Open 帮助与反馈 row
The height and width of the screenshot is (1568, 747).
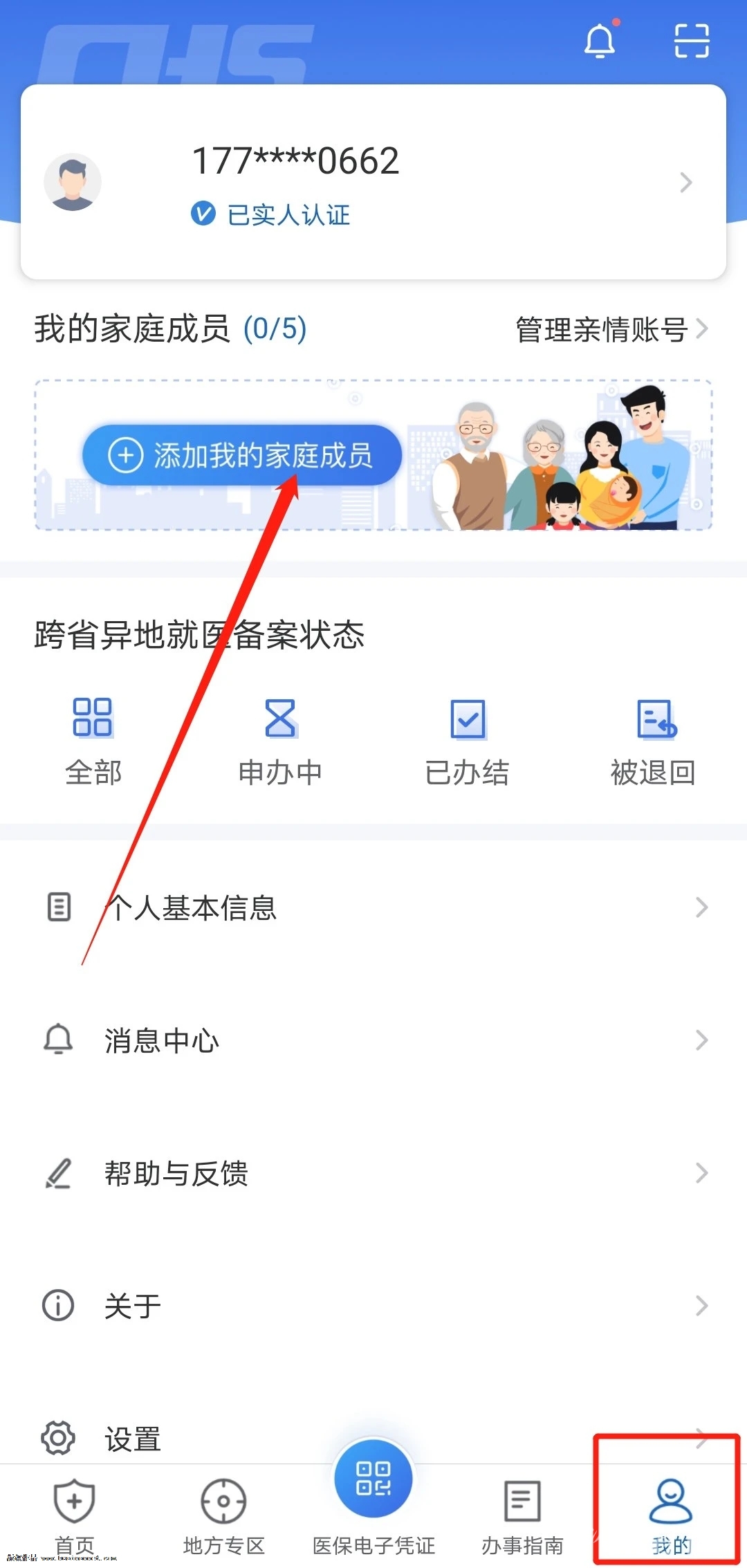[373, 1173]
